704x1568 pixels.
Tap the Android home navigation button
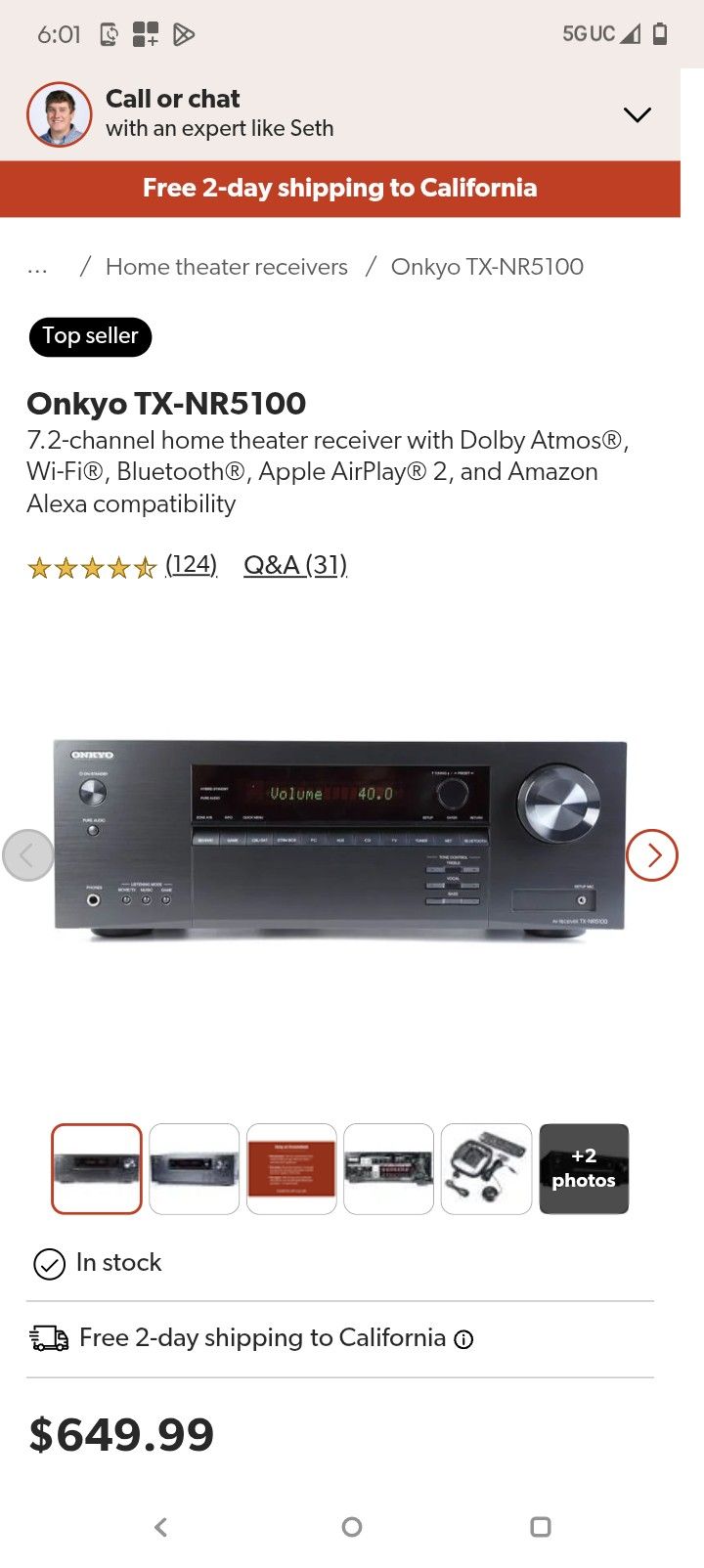(x=351, y=1527)
